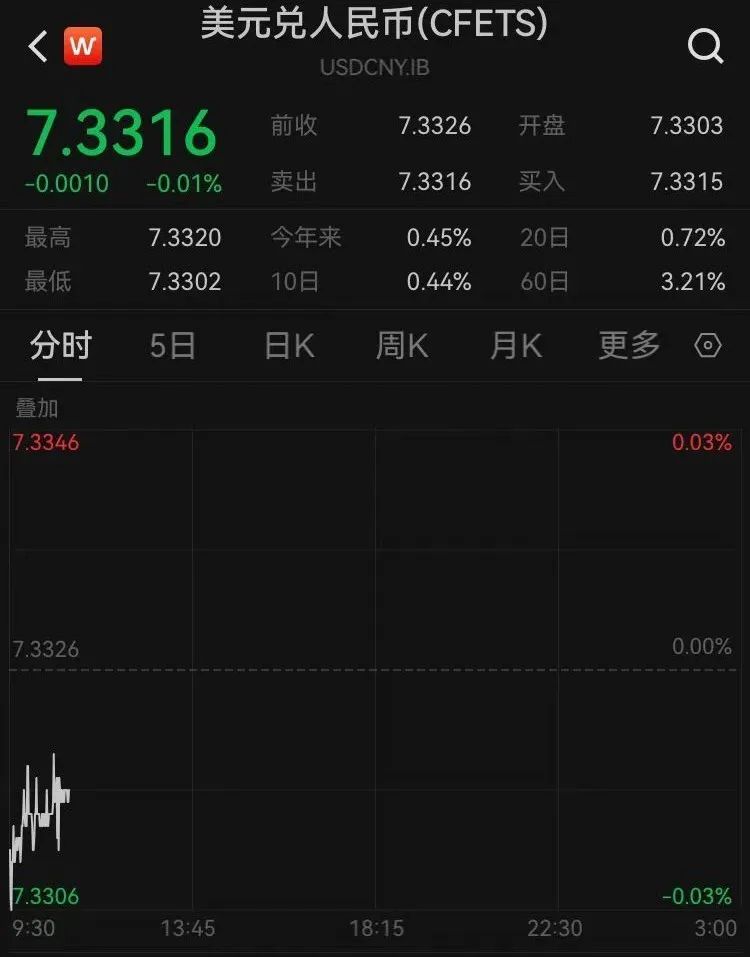Show the 周K weekly chart

[x=402, y=346]
